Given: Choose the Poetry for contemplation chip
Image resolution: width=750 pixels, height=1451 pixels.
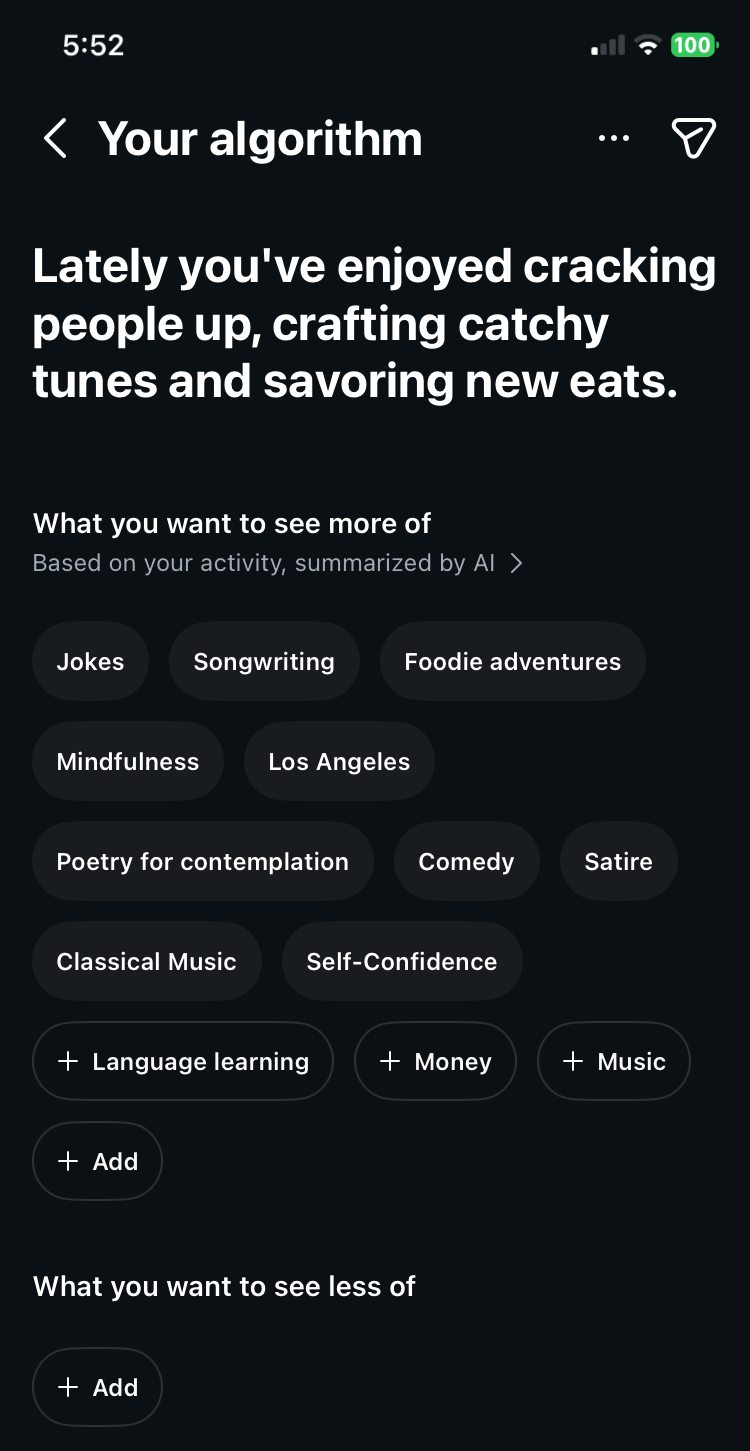Looking at the screenshot, I should tap(203, 861).
